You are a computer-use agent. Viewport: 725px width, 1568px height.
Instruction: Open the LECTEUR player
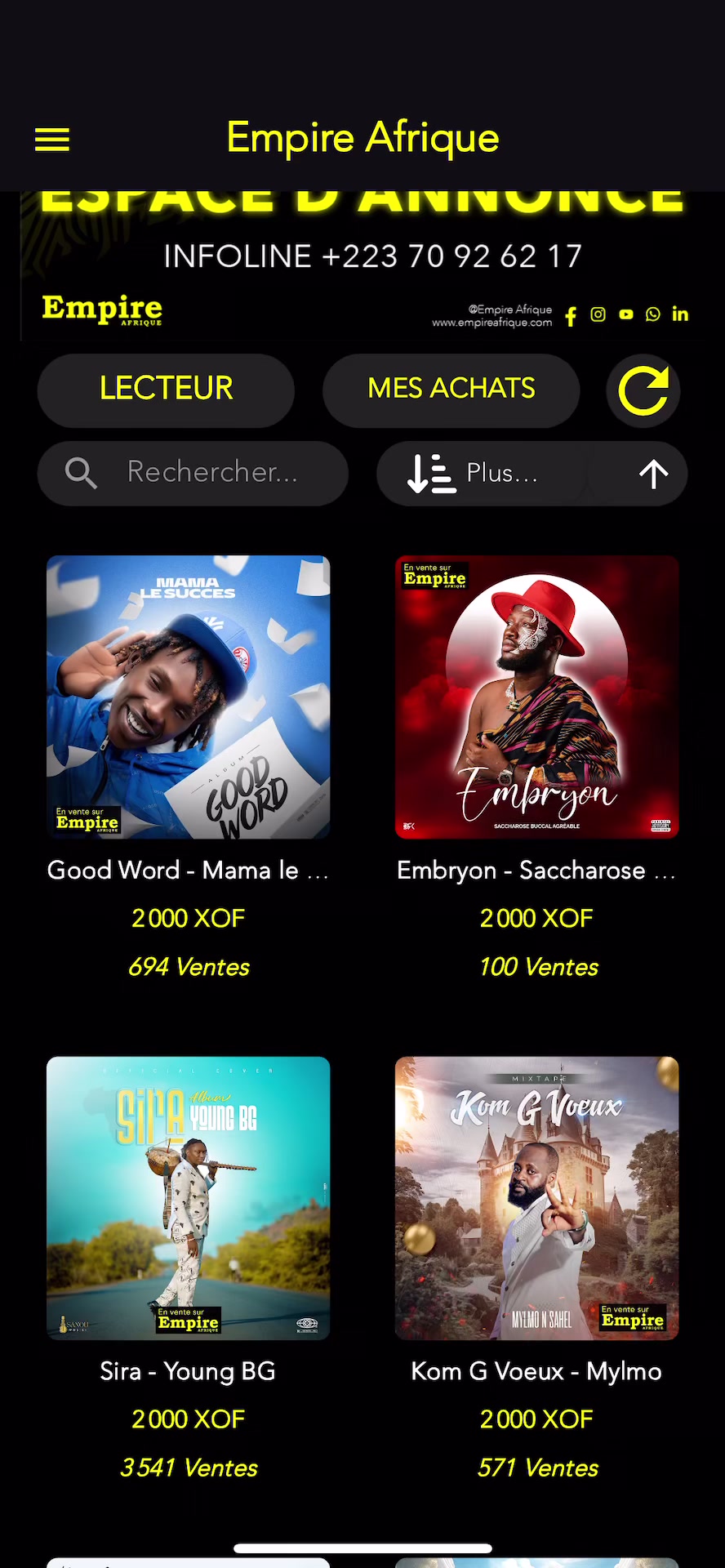pos(166,390)
